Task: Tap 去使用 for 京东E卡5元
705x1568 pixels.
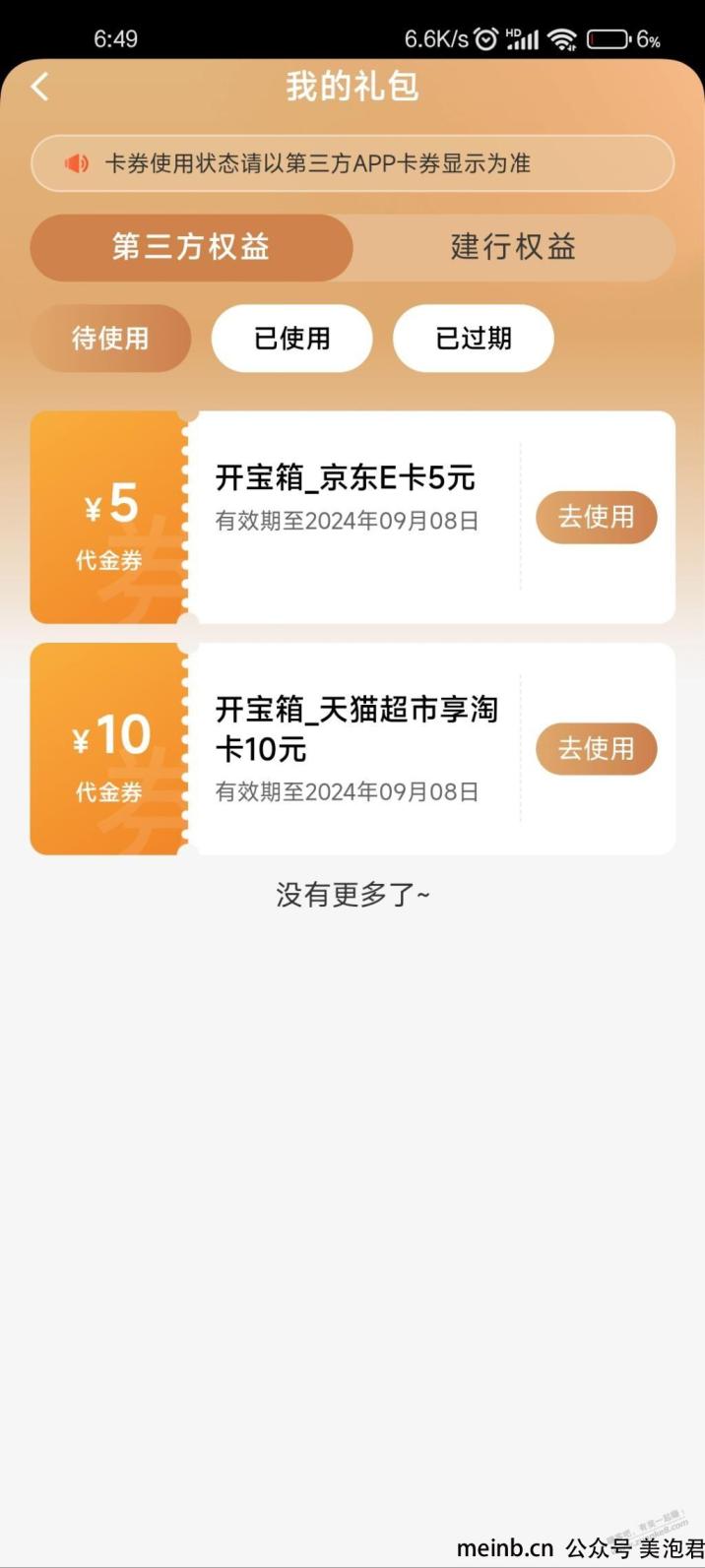Action: click(596, 517)
